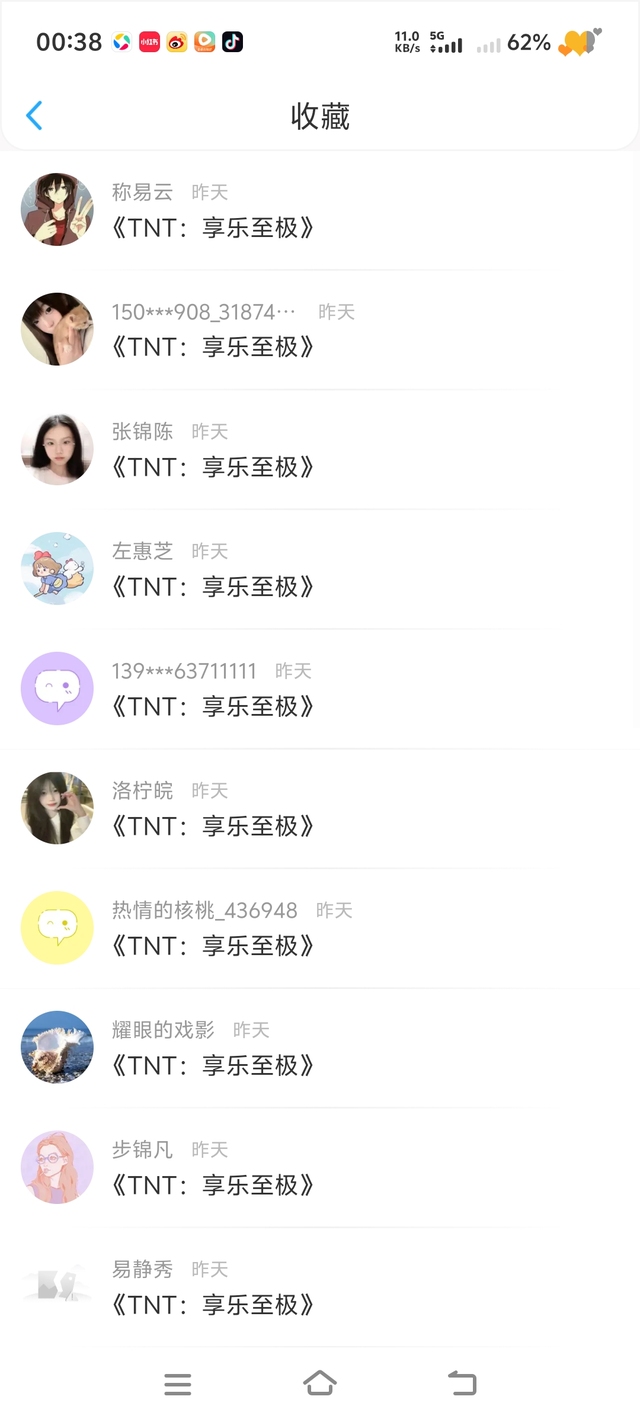Open recent apps from the navigation bar

[x=178, y=1385]
